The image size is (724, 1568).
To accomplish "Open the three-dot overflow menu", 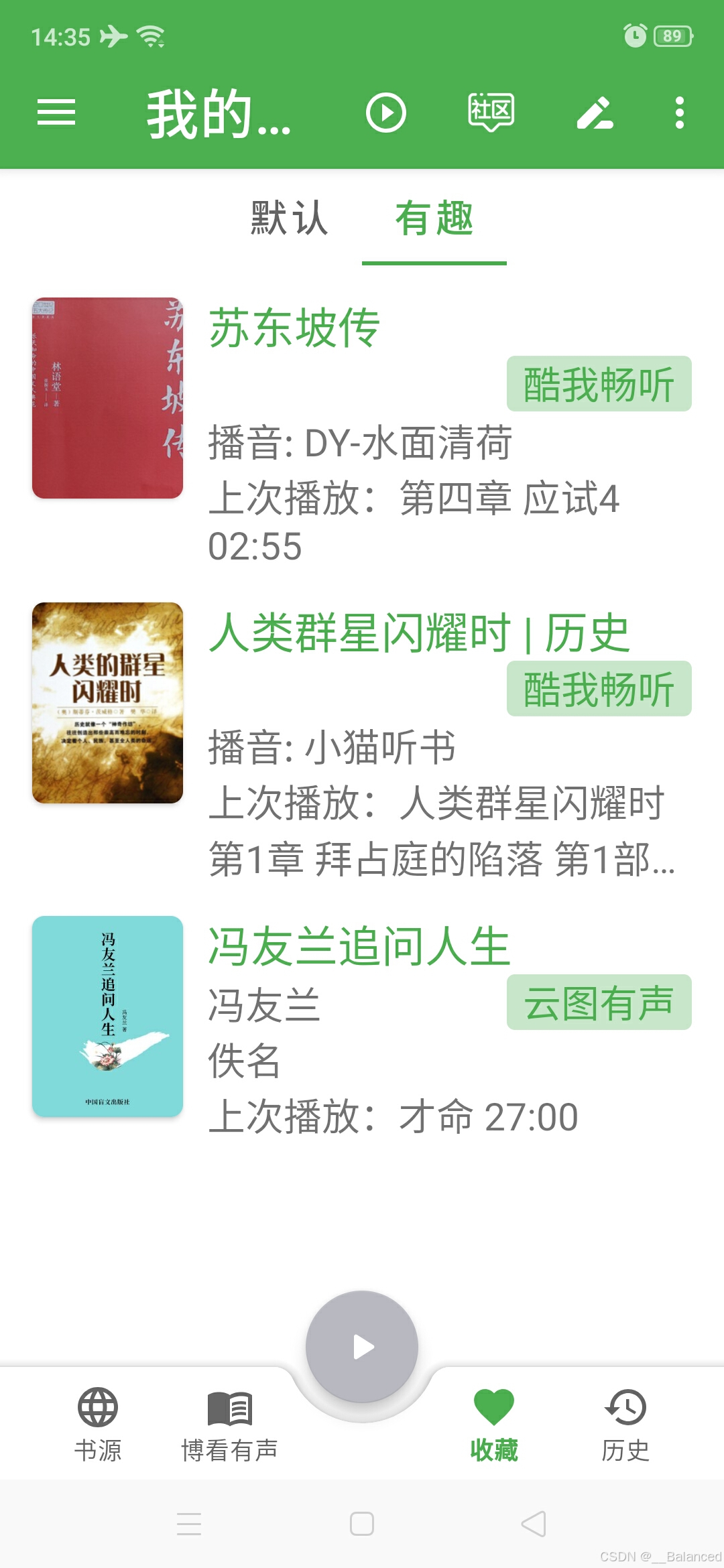I will click(679, 113).
